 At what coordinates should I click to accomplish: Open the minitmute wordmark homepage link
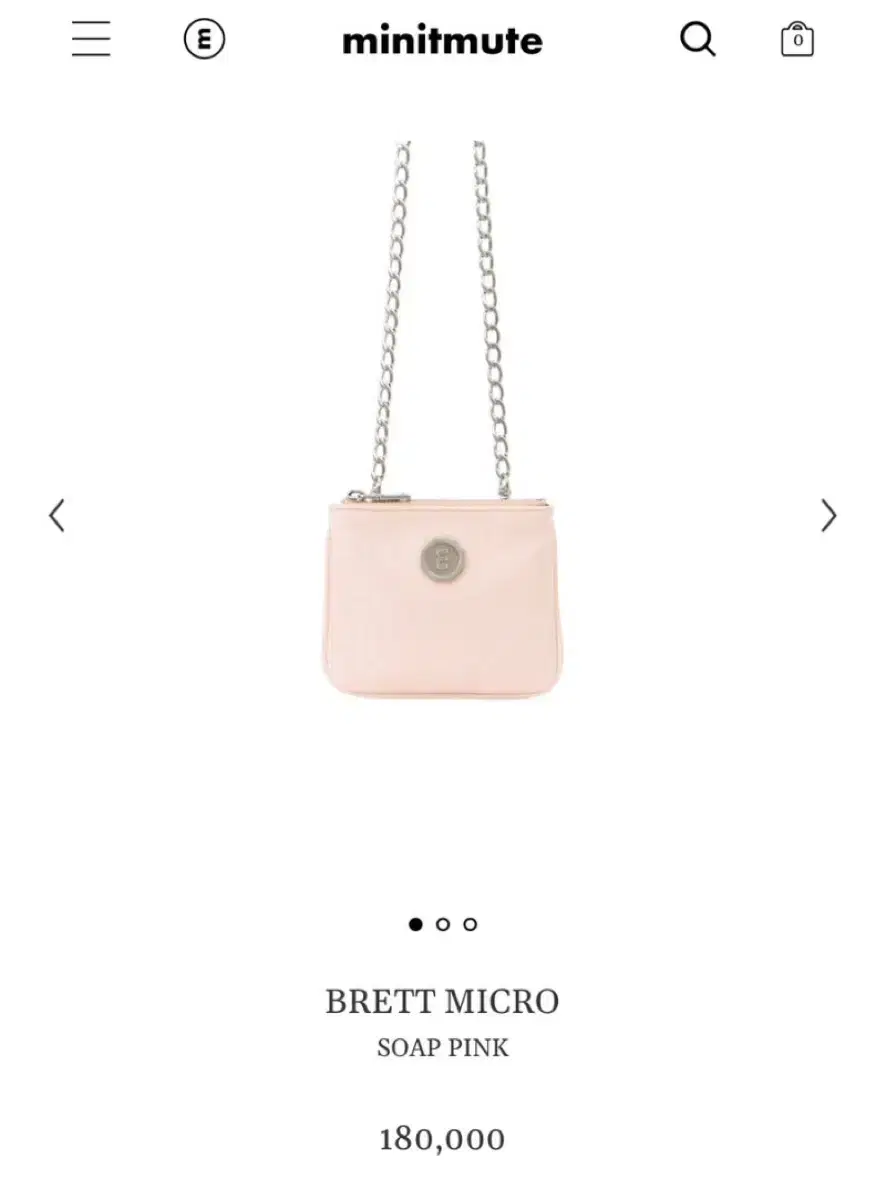tap(443, 40)
